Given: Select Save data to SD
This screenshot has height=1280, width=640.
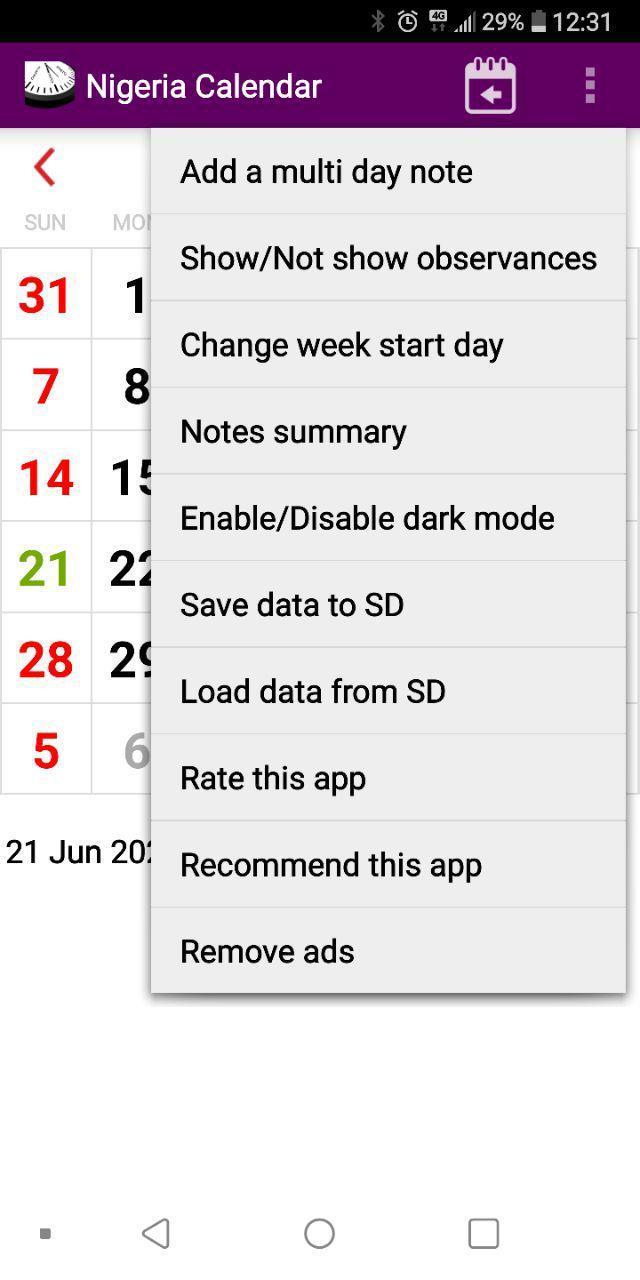Looking at the screenshot, I should pyautogui.click(x=388, y=605).
